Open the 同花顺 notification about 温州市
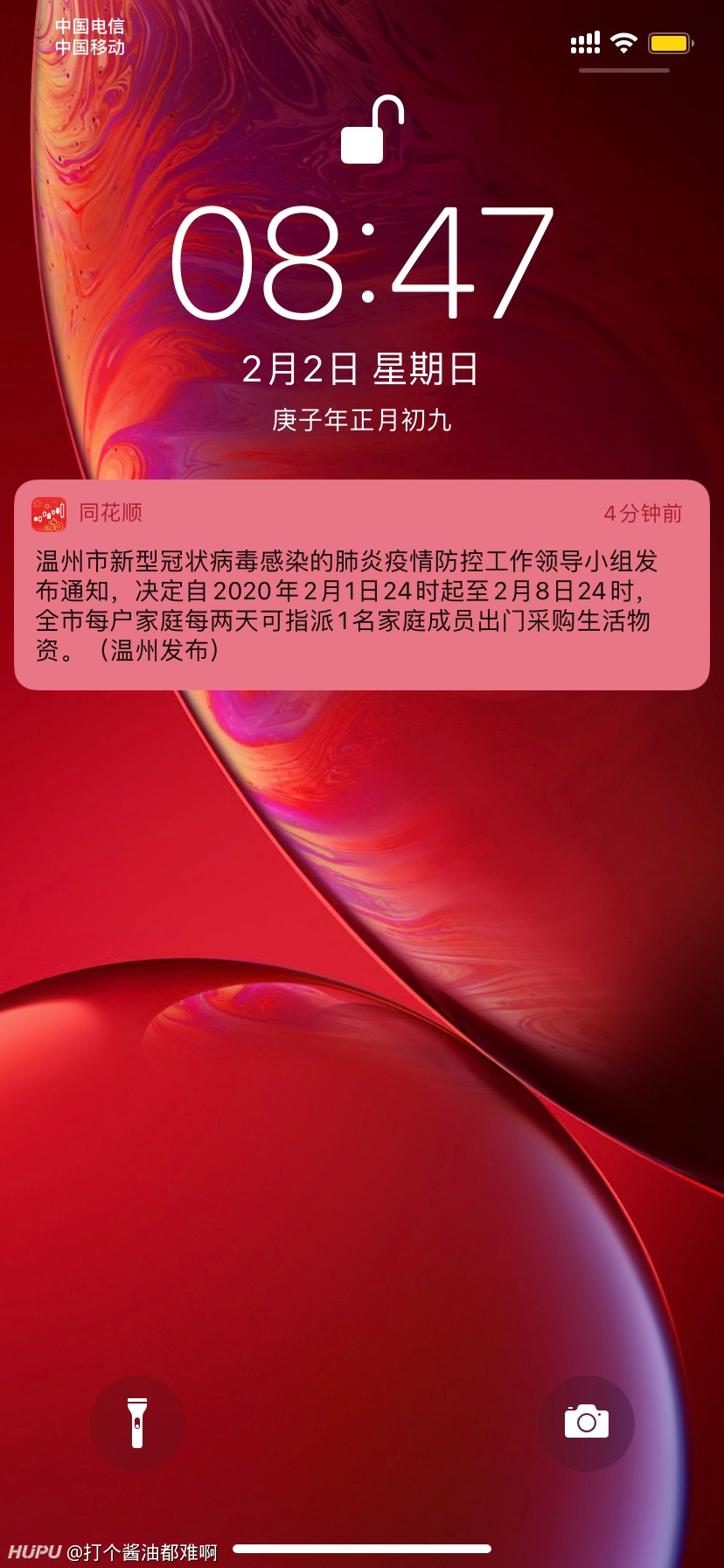 click(361, 584)
